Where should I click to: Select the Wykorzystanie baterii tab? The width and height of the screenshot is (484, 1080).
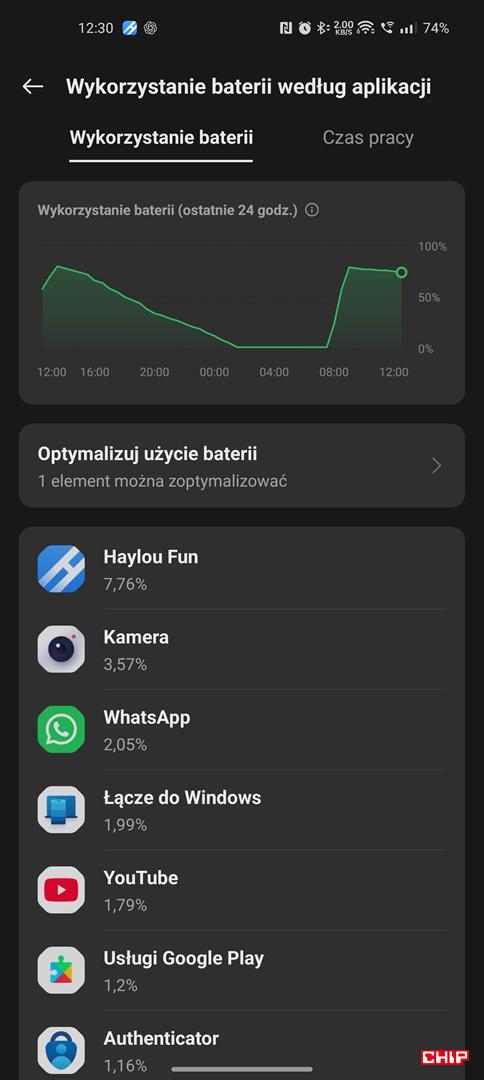(161, 138)
